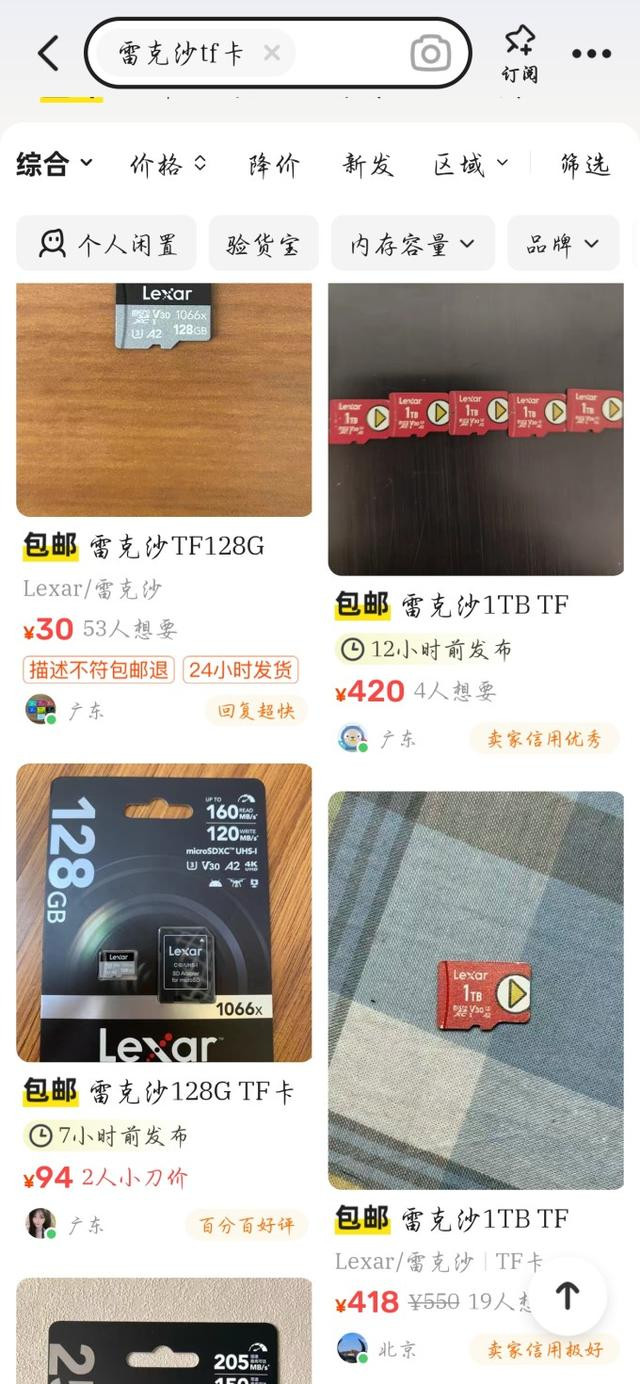
Task: Select the 验货宝 filter chip
Action: (263, 243)
